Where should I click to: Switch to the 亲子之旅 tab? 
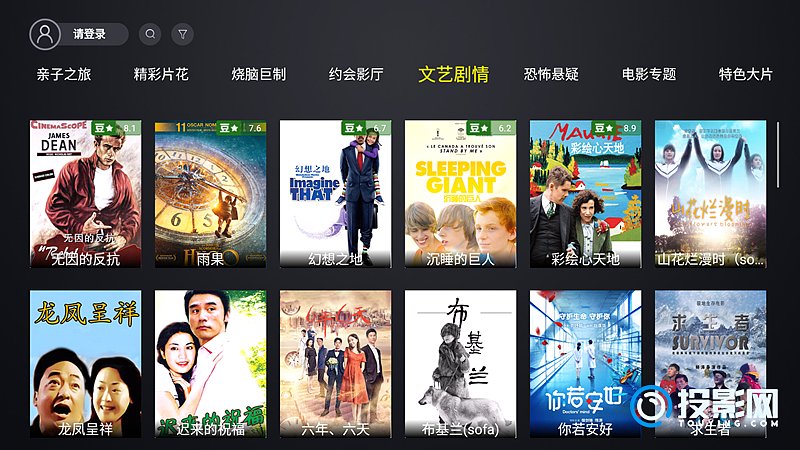click(64, 75)
